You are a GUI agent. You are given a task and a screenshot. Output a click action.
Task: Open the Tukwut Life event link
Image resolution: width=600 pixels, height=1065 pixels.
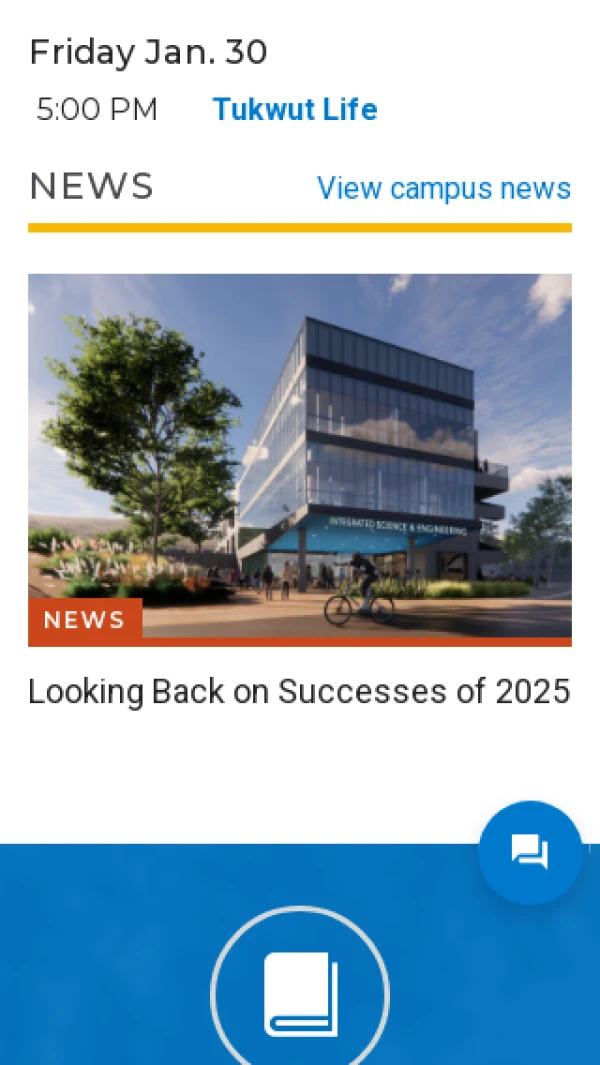pyautogui.click(x=295, y=109)
